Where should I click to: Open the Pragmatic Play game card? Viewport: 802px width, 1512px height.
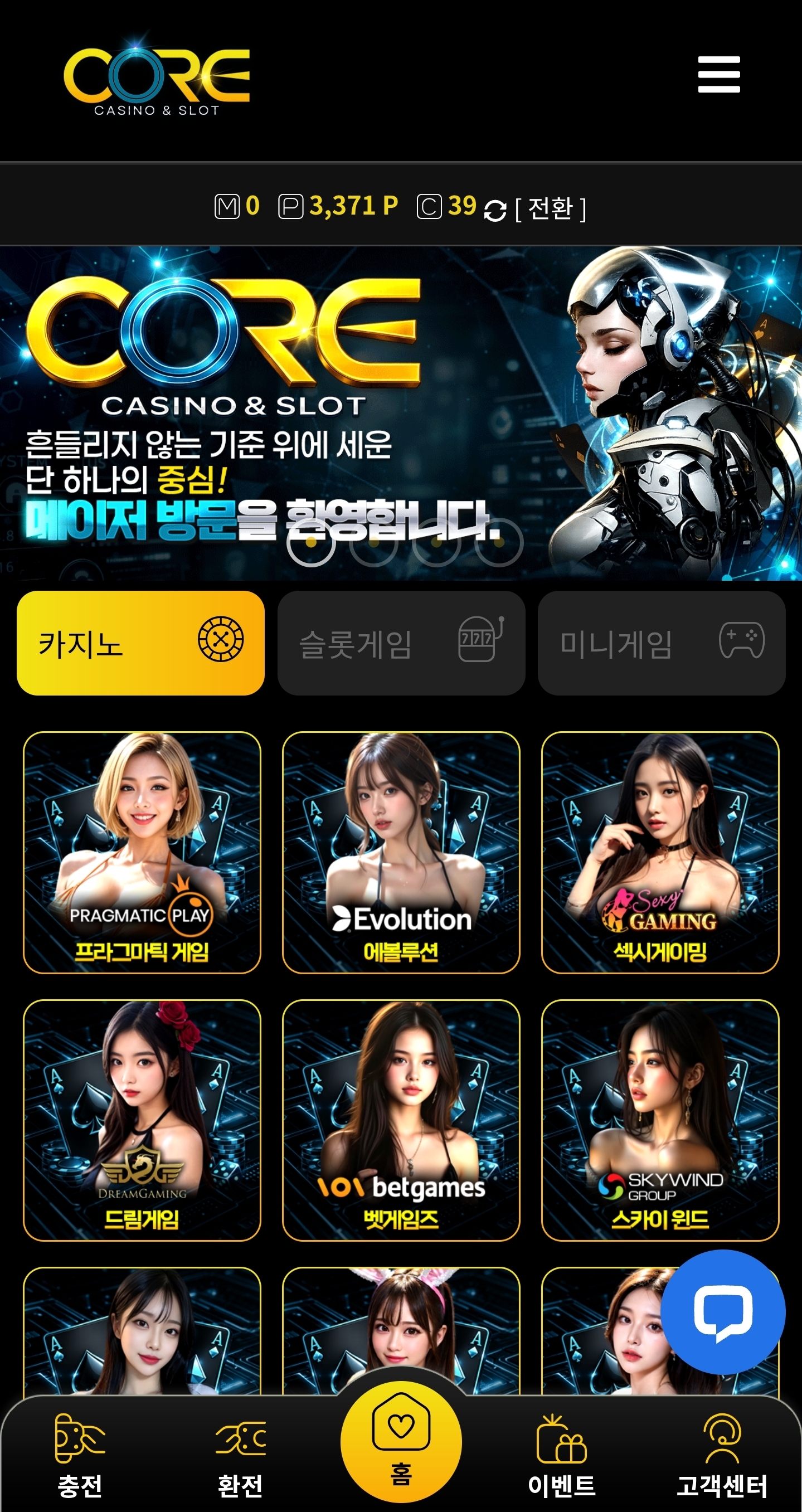tap(142, 852)
